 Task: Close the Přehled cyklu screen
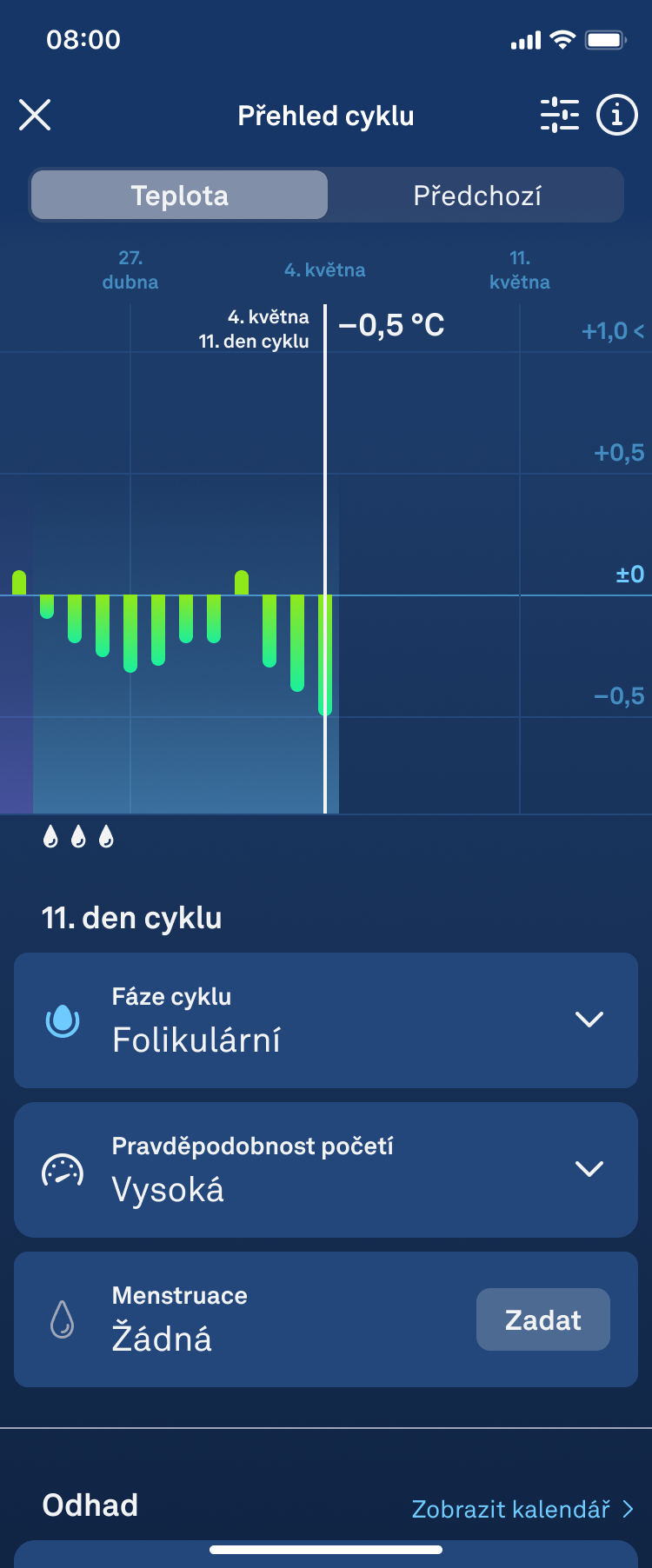[x=35, y=115]
